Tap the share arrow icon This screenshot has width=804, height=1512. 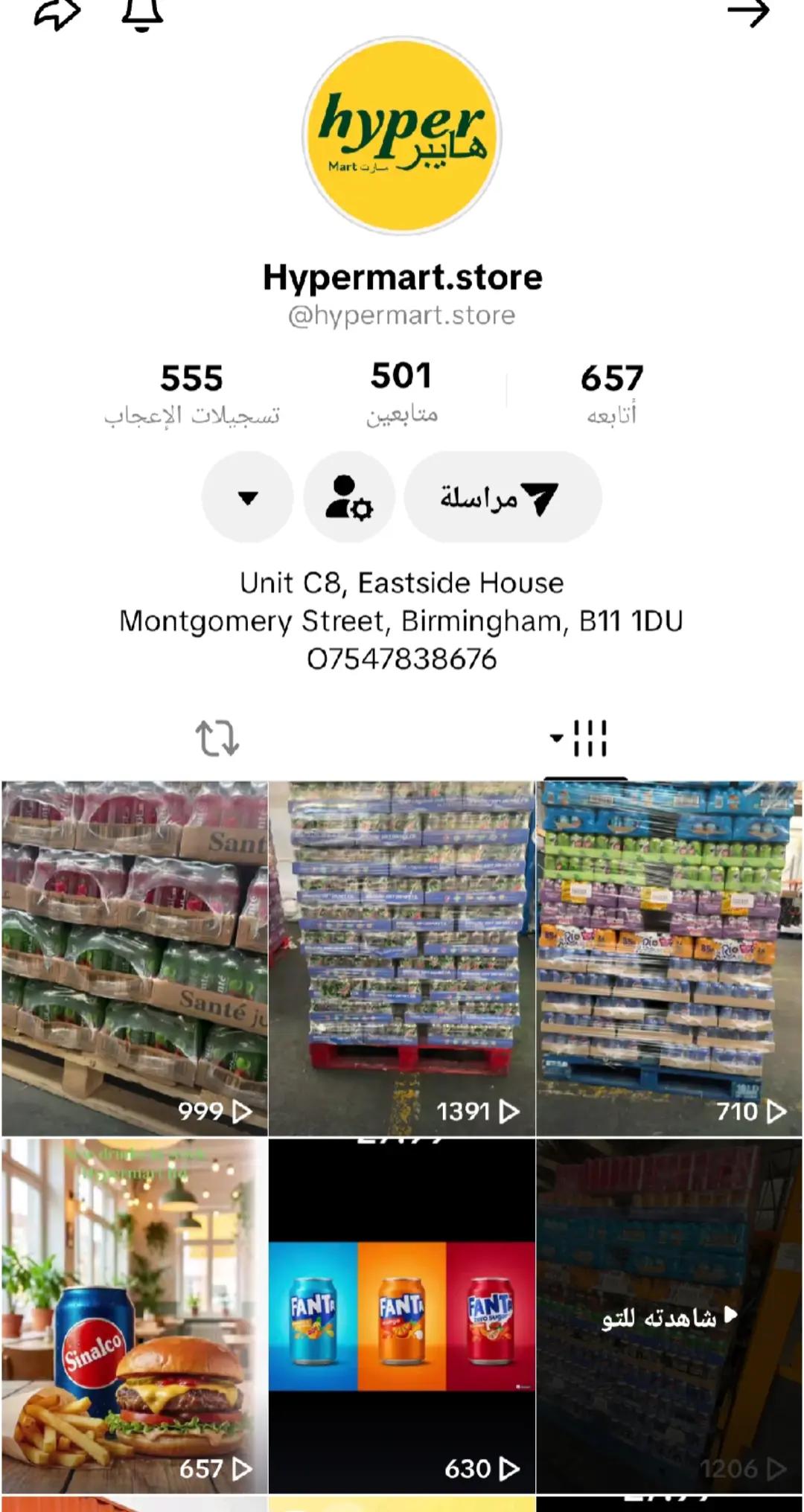(57, 13)
